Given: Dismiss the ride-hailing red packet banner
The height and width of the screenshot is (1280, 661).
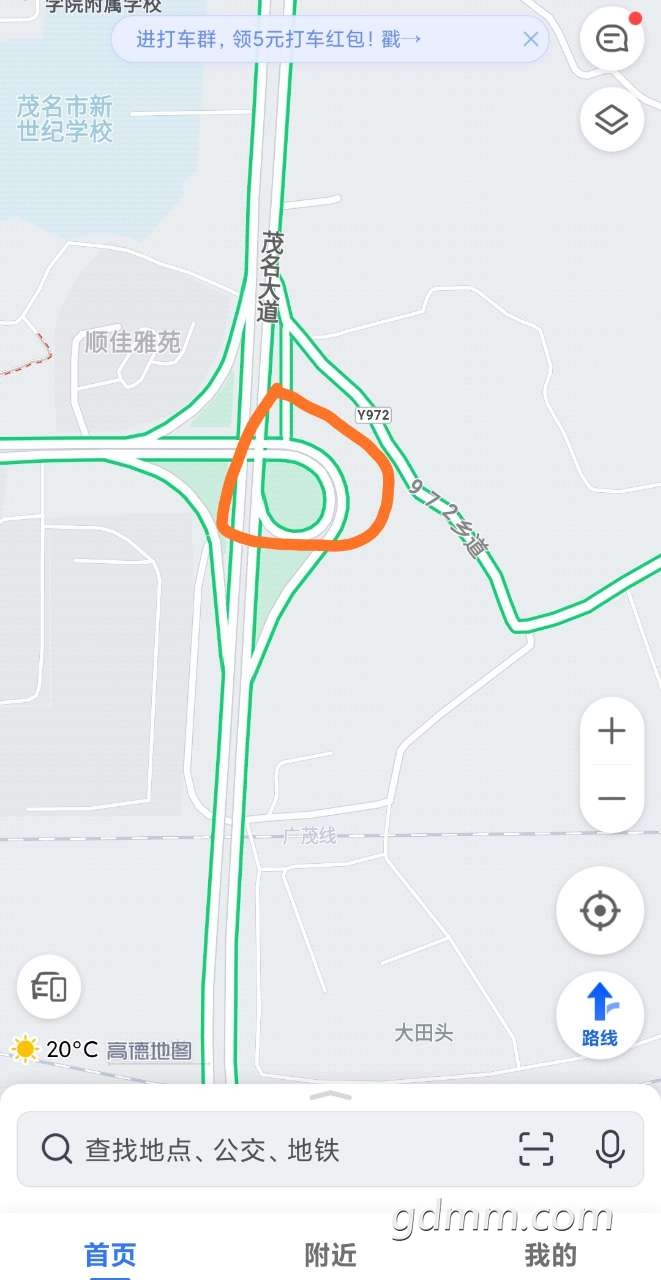Looking at the screenshot, I should 531,39.
